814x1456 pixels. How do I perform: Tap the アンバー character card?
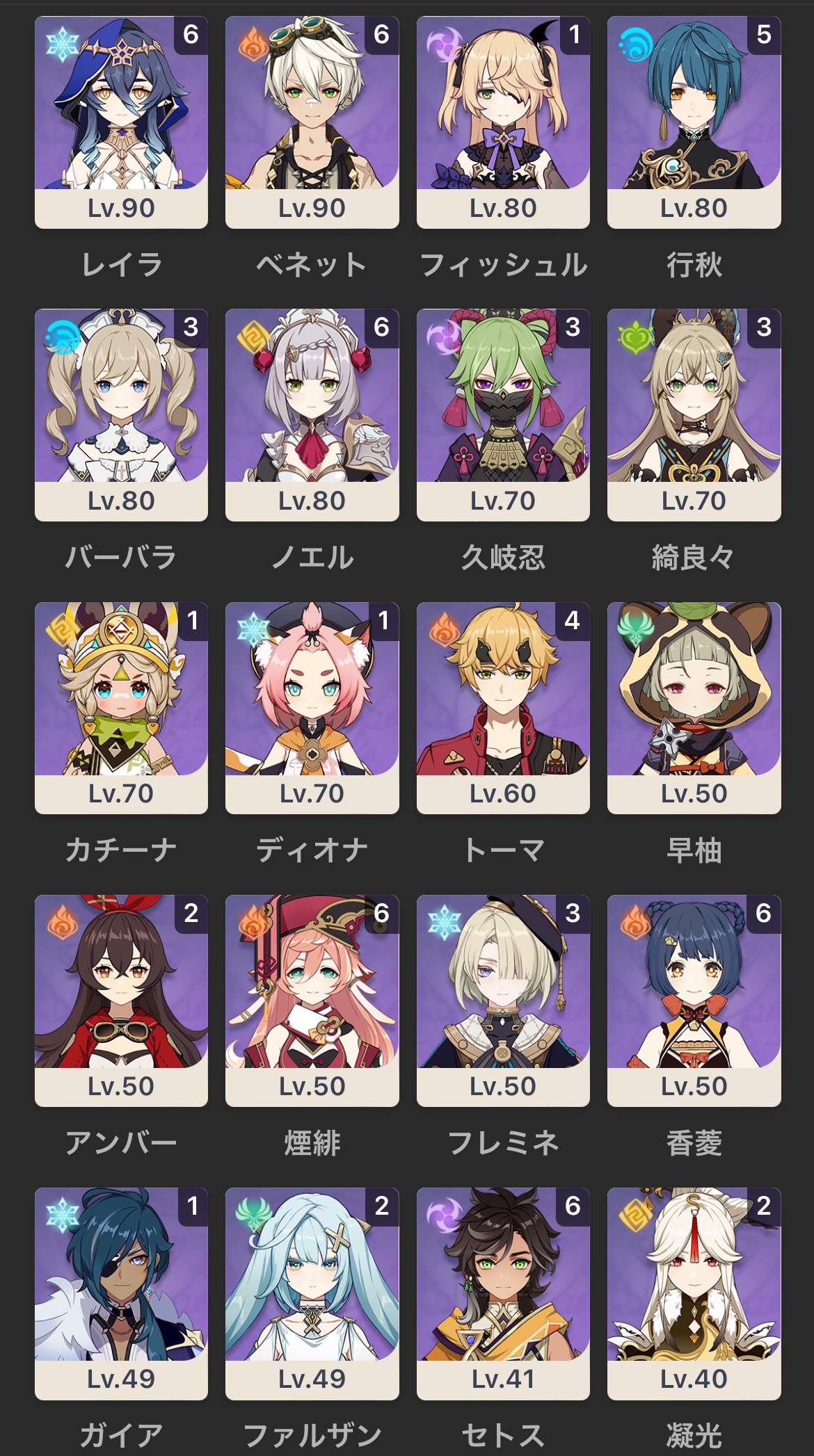tap(121, 1001)
